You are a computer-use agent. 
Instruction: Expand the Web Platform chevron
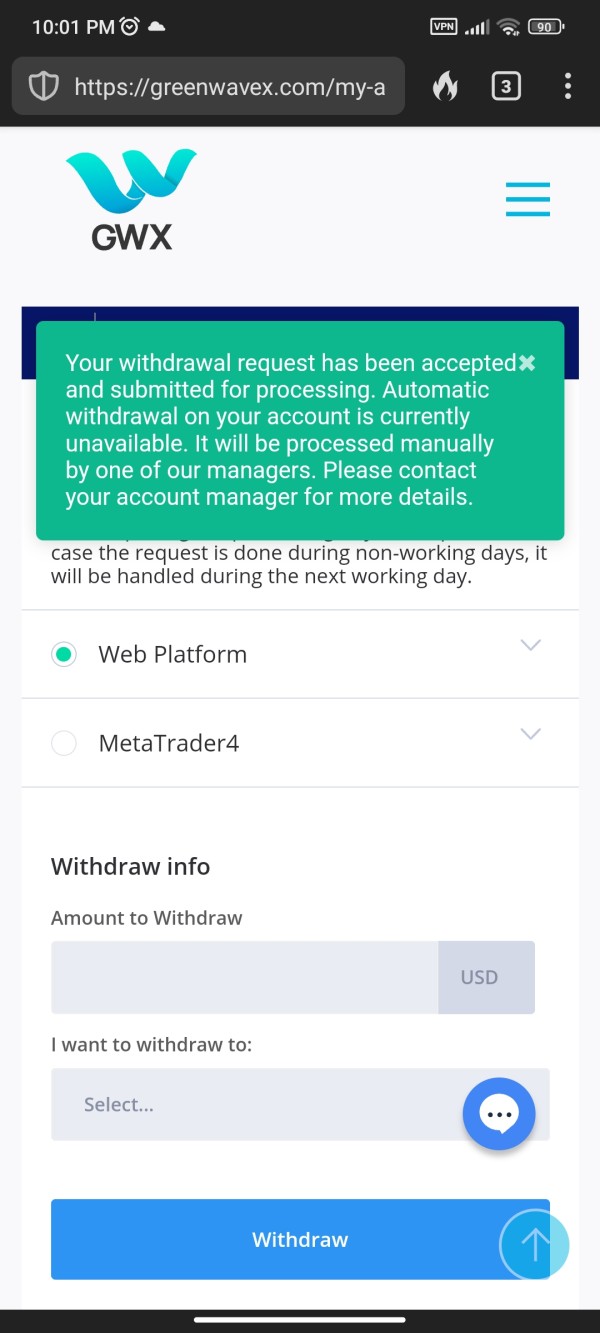pos(531,645)
